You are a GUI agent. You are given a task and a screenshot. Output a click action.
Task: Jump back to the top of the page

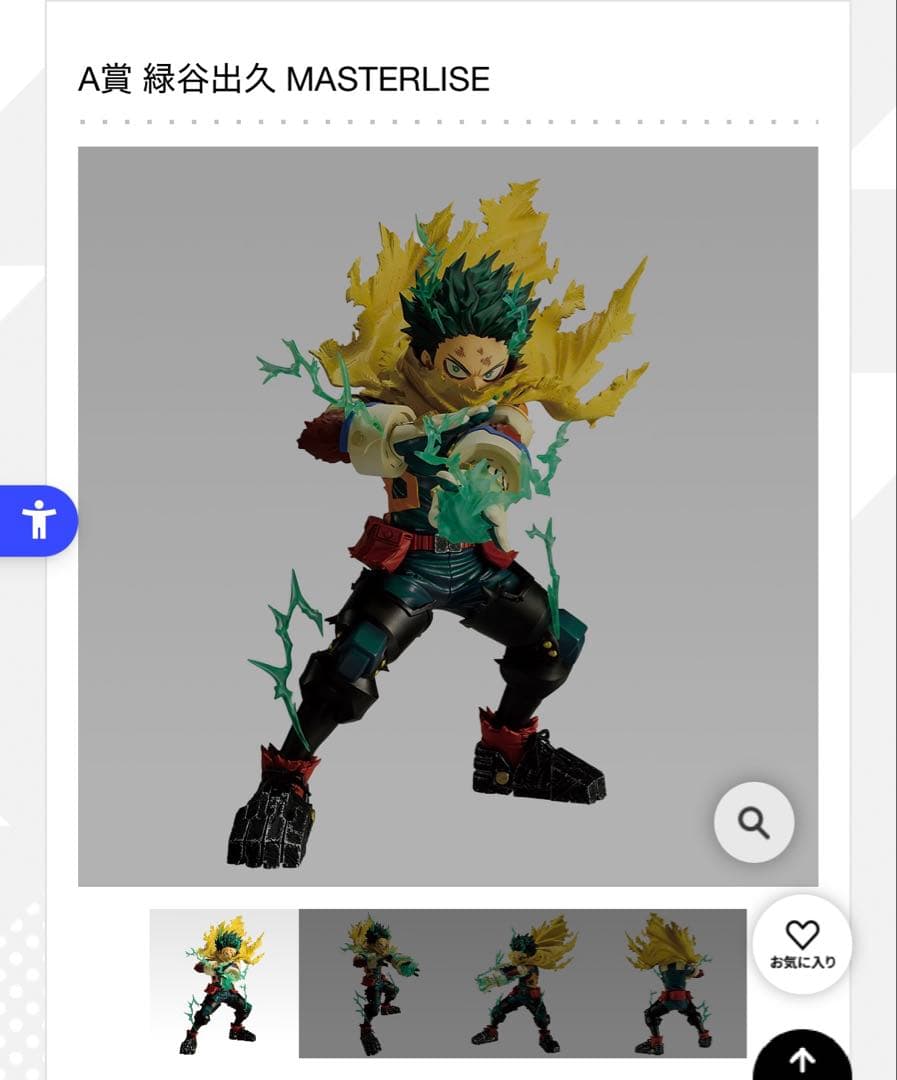(x=802, y=1059)
